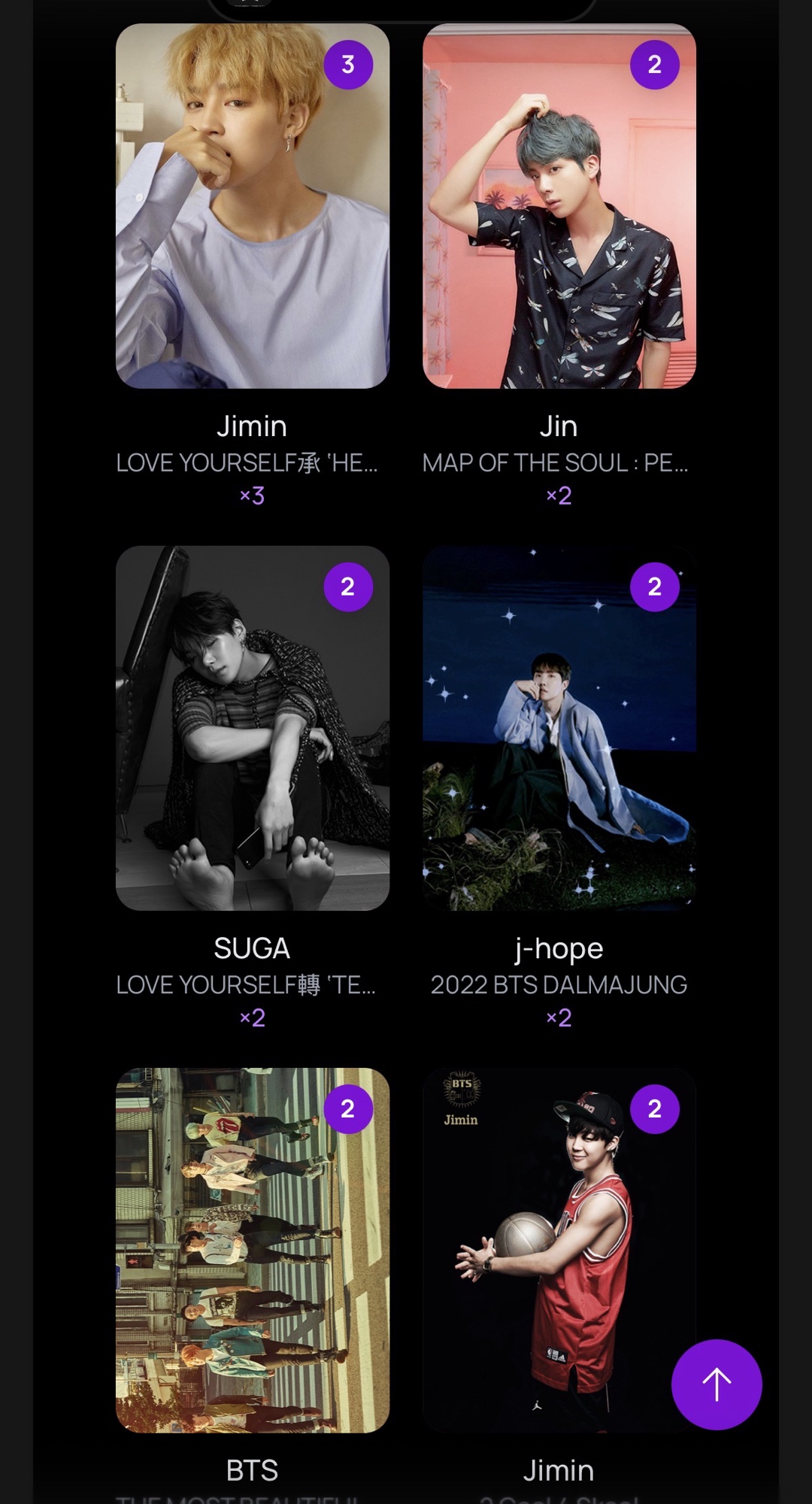Open the BTS group photocard

252,1250
